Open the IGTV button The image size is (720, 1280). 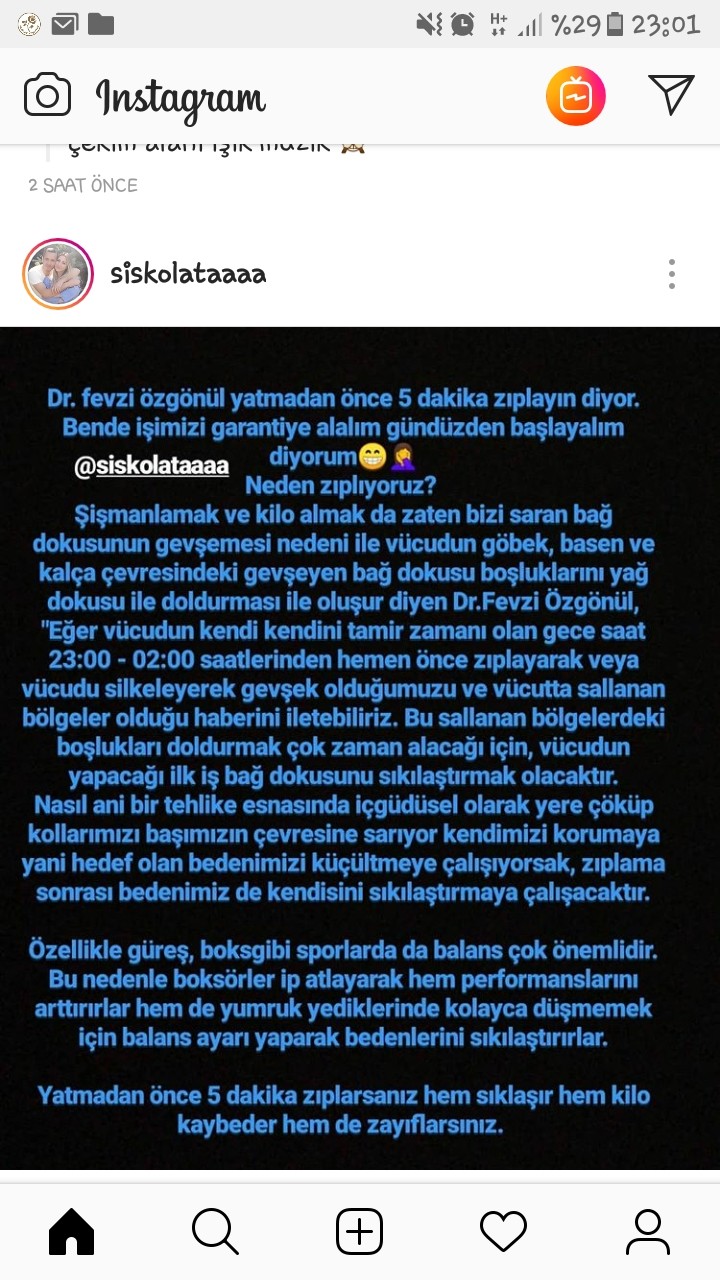pos(575,96)
